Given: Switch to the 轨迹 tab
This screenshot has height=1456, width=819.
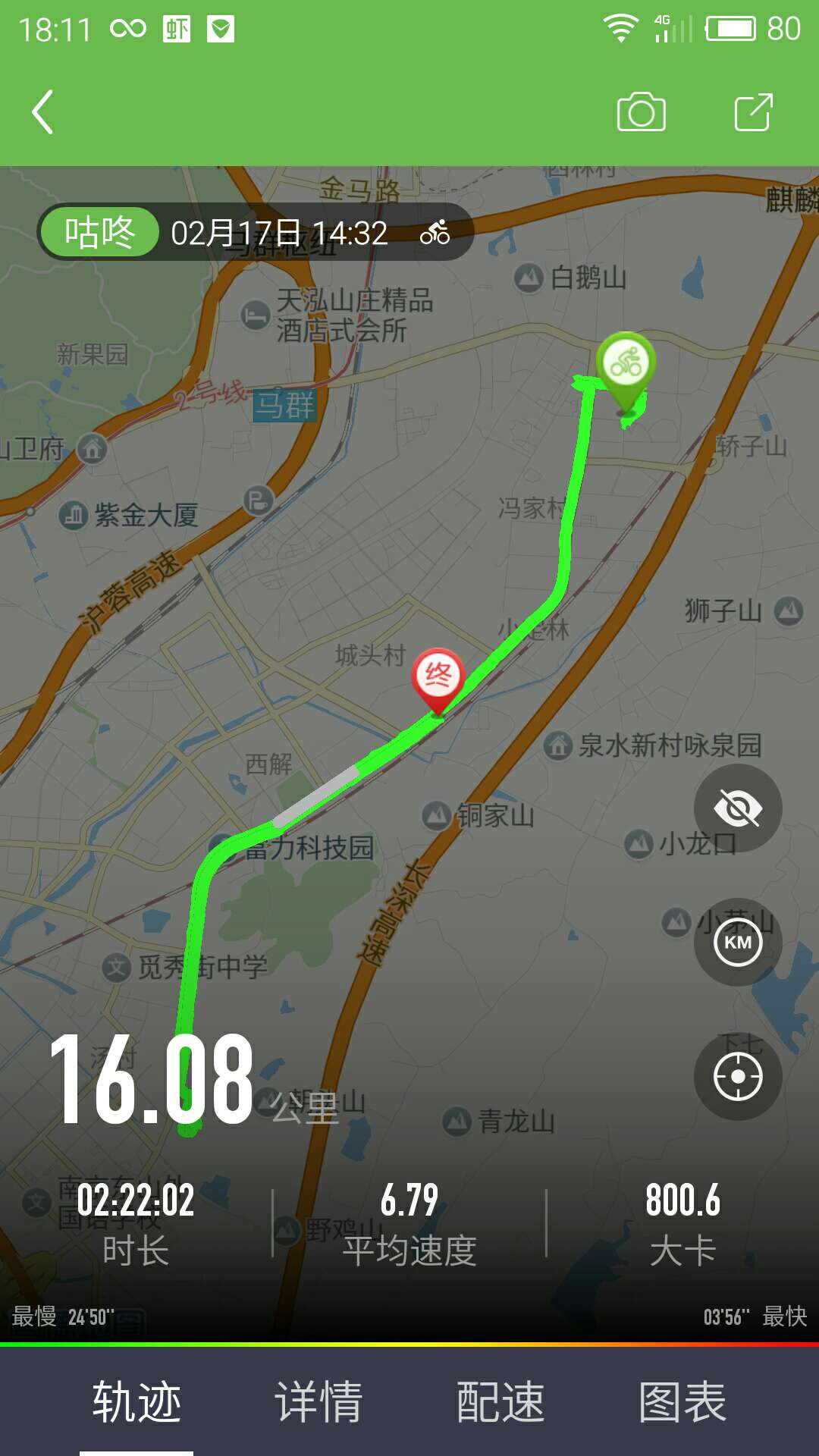Looking at the screenshot, I should pyautogui.click(x=136, y=1401).
